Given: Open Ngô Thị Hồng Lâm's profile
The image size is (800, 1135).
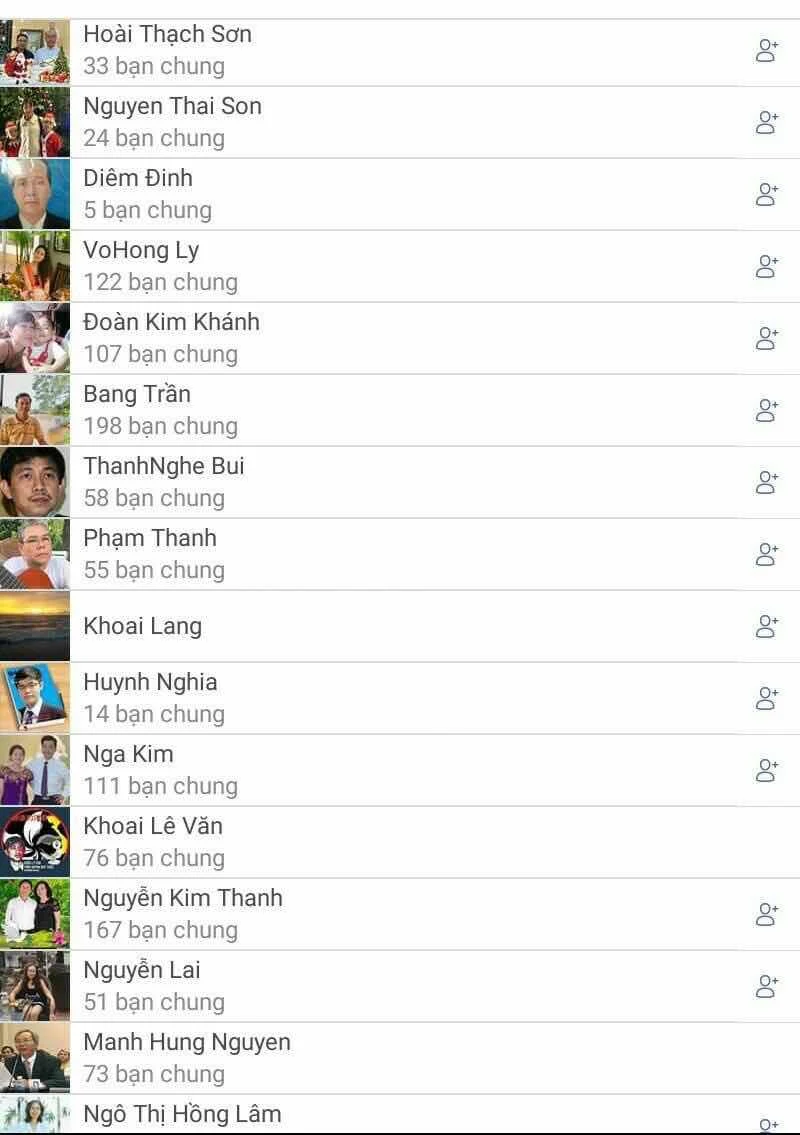Looking at the screenshot, I should coord(181,1114).
